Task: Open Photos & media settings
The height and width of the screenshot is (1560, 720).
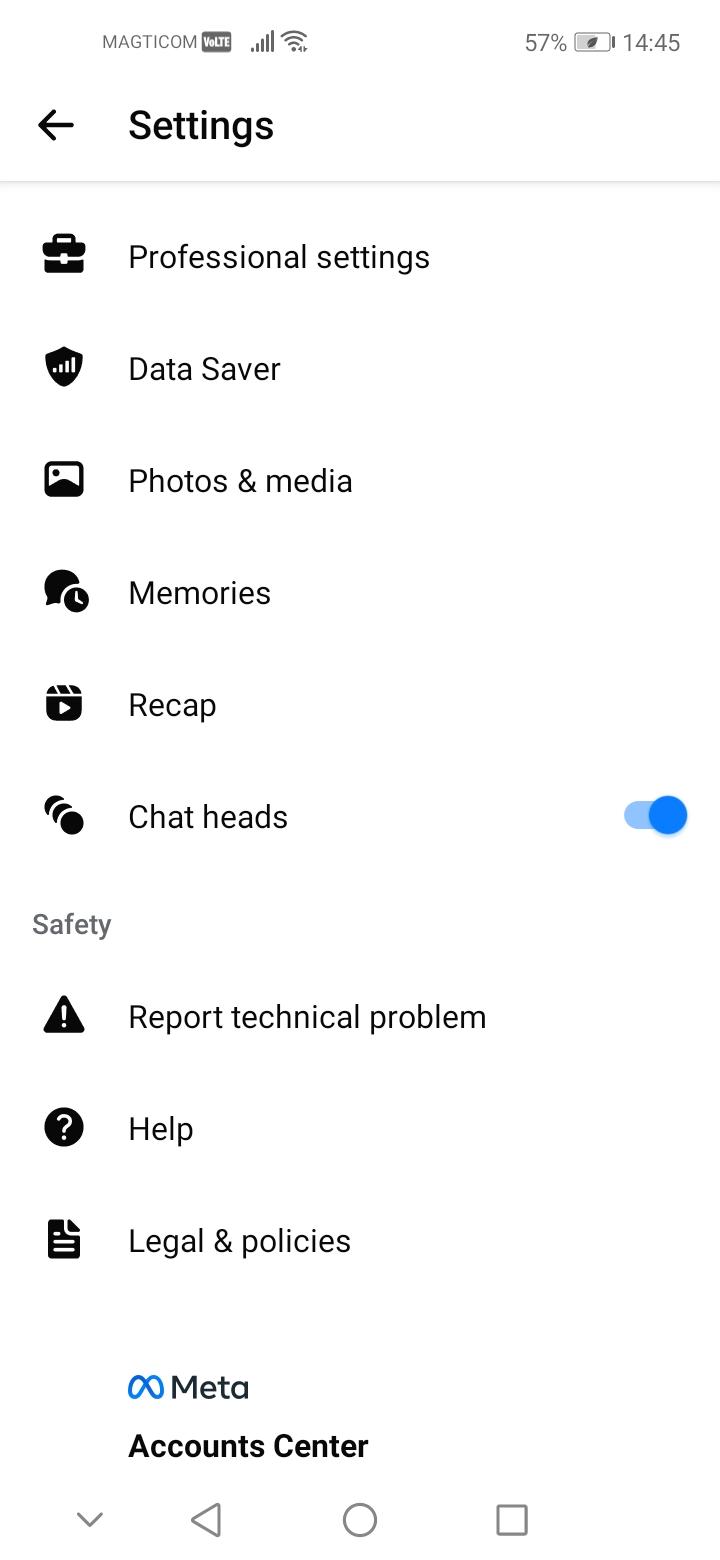Action: pyautogui.click(x=360, y=481)
